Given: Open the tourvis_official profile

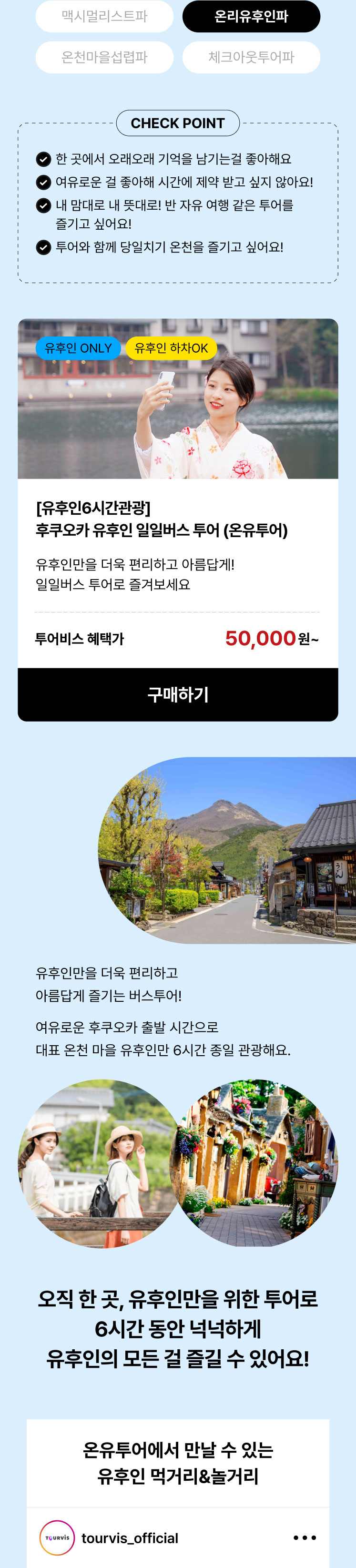Looking at the screenshot, I should click(129, 1538).
